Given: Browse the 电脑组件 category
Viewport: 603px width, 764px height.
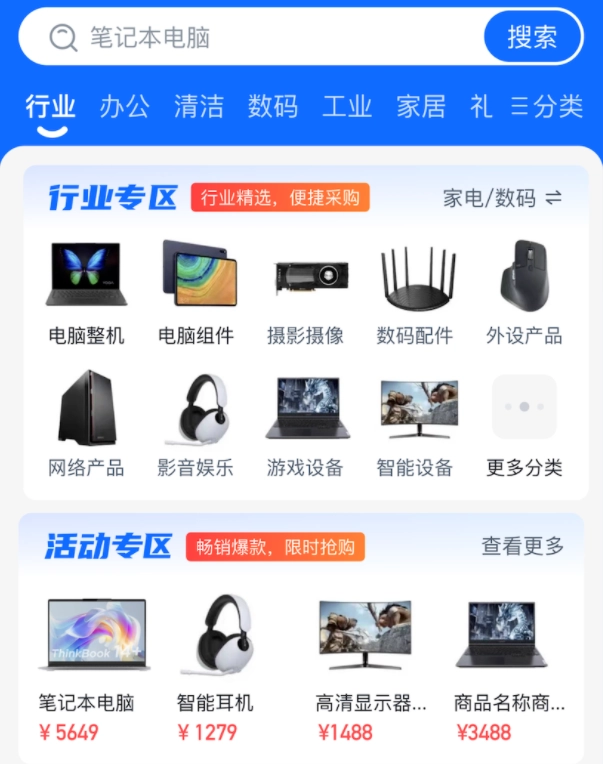Looking at the screenshot, I should coord(196,290).
